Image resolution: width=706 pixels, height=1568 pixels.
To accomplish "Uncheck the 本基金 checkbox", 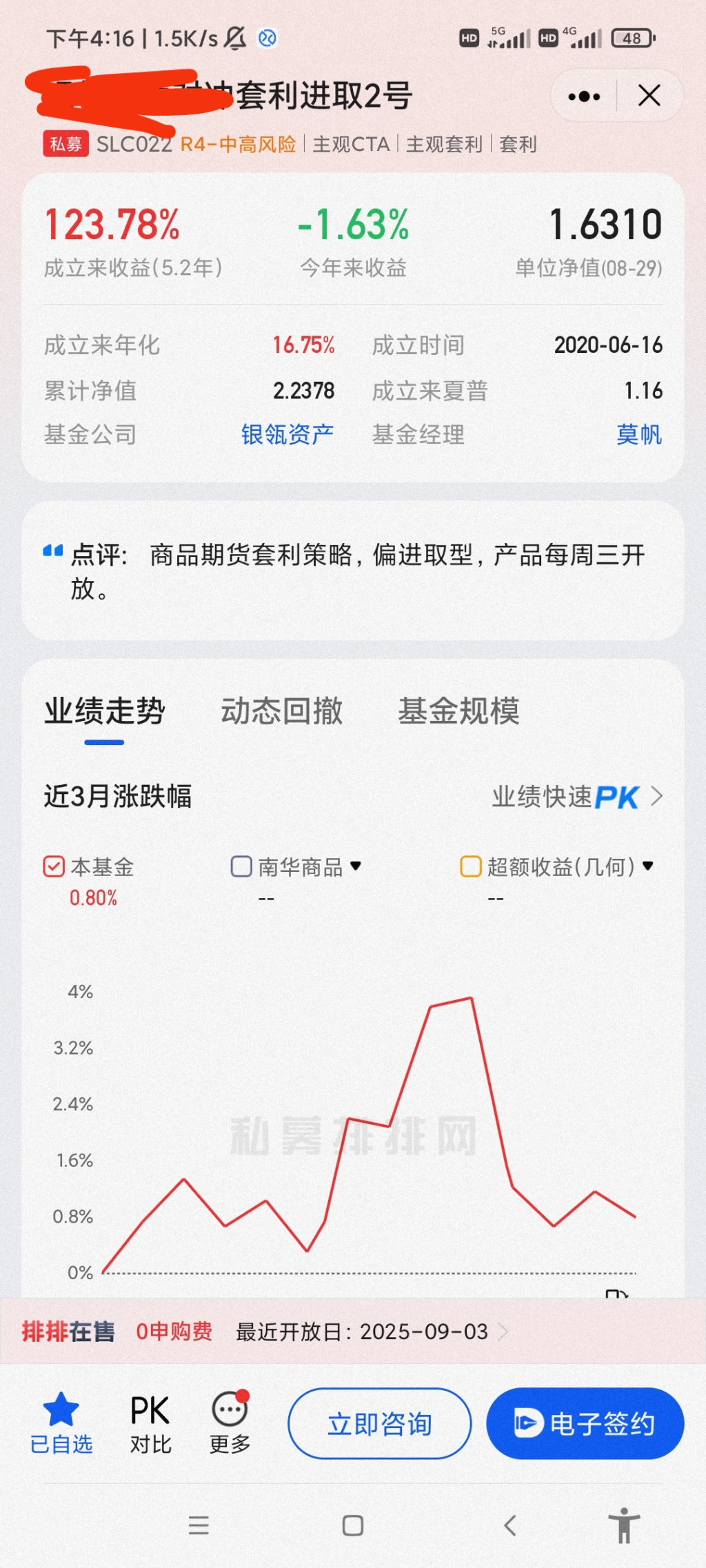I will click(x=54, y=867).
